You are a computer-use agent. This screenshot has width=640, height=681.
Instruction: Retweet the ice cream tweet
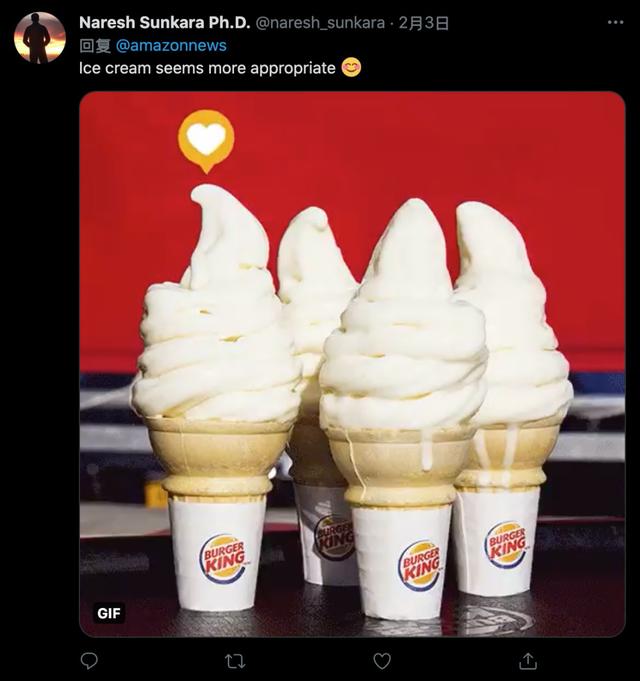point(235,661)
